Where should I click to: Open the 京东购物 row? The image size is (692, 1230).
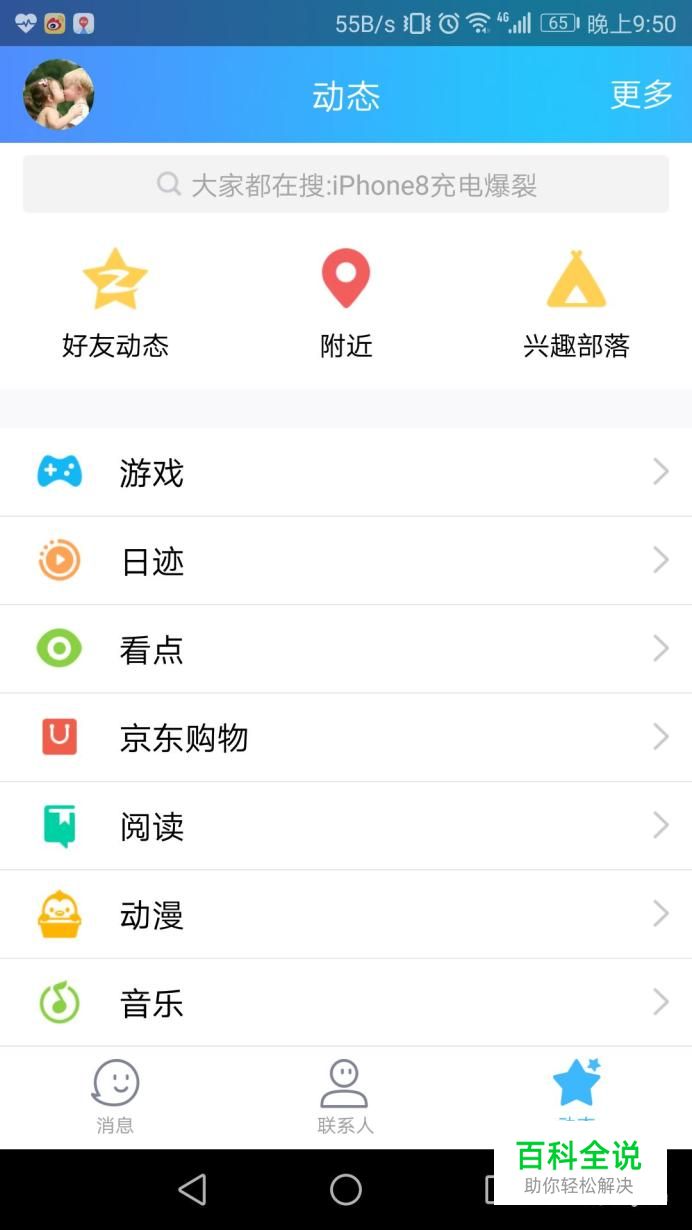[x=346, y=737]
